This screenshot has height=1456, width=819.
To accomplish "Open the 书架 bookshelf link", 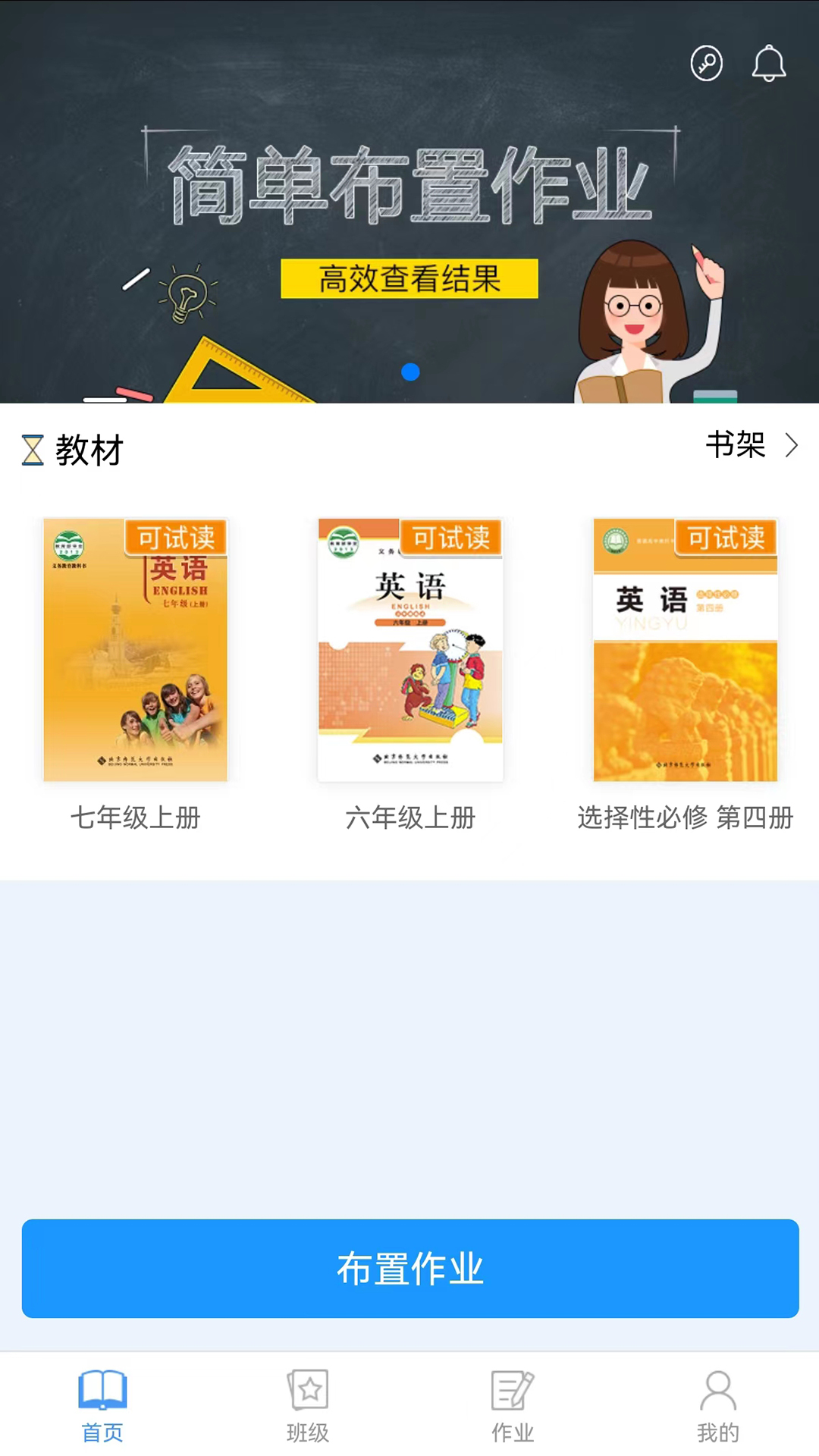I will pyautogui.click(x=751, y=445).
